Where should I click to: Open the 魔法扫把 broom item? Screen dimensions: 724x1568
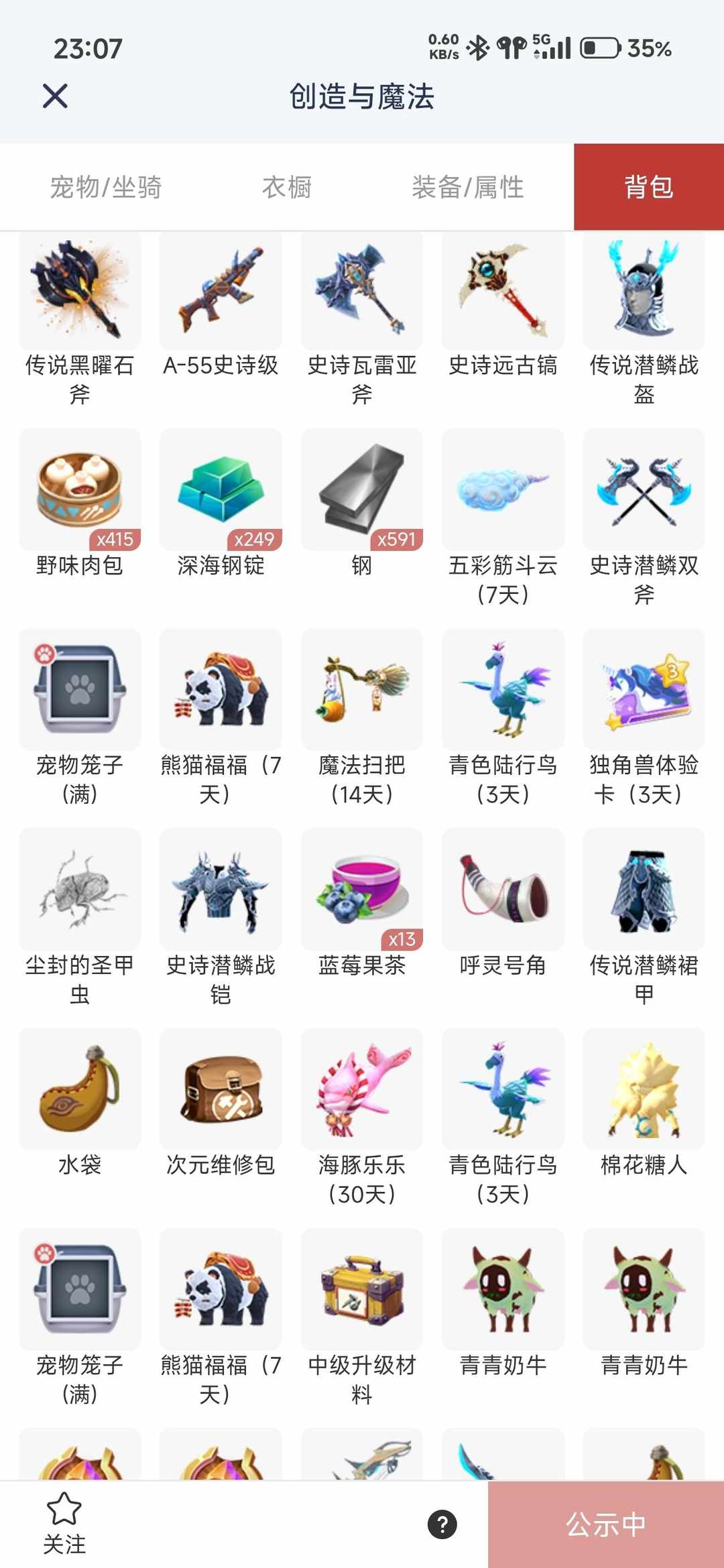(x=361, y=690)
